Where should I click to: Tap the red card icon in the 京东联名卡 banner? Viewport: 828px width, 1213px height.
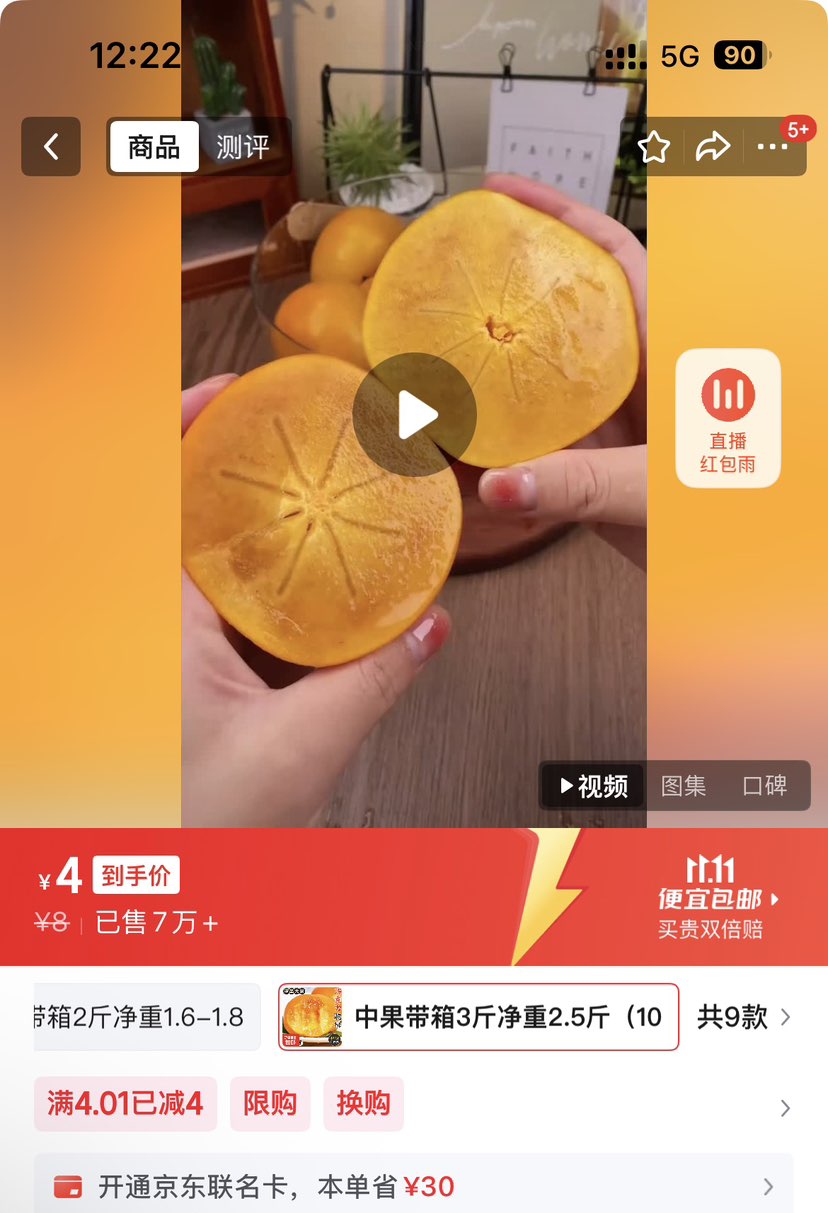[69, 1185]
